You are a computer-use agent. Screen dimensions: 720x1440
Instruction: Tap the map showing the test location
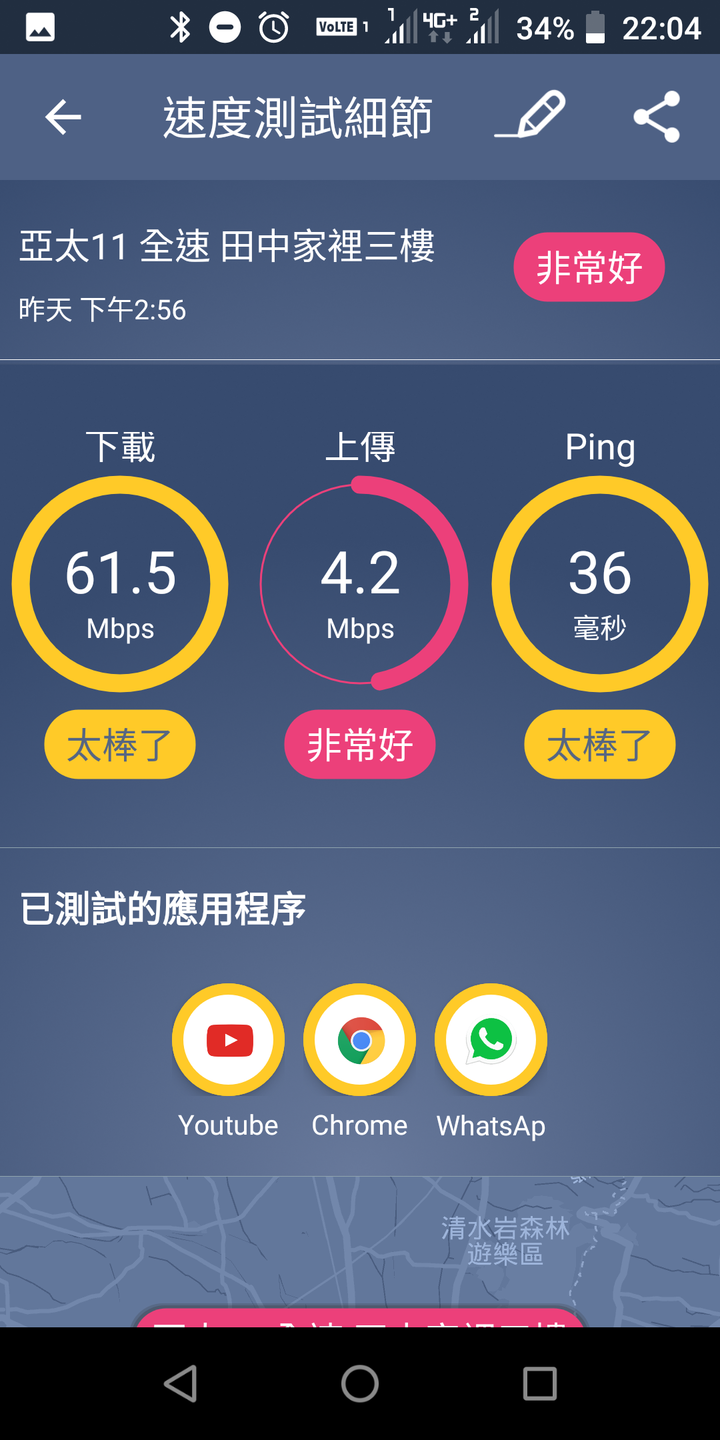(x=360, y=1252)
